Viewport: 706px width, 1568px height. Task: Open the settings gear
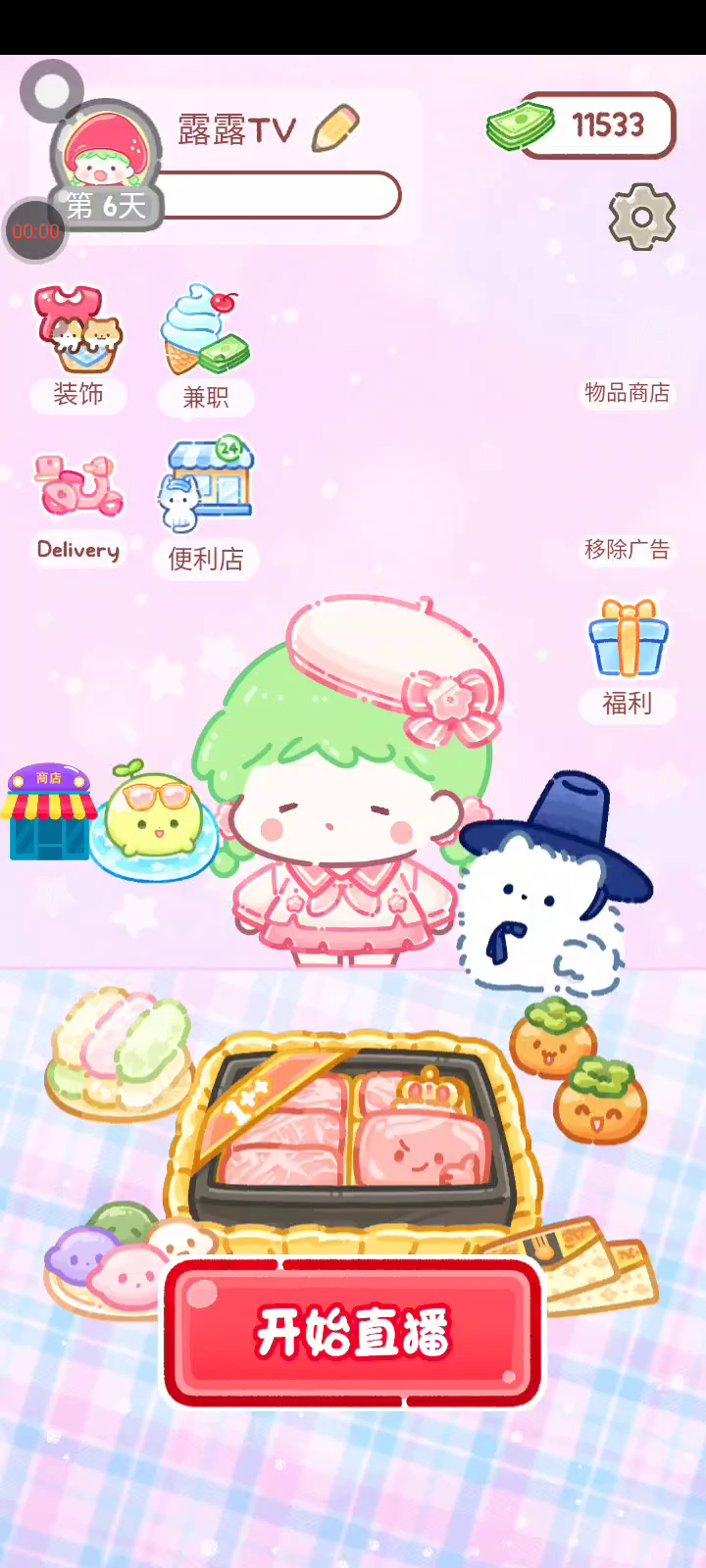click(642, 217)
